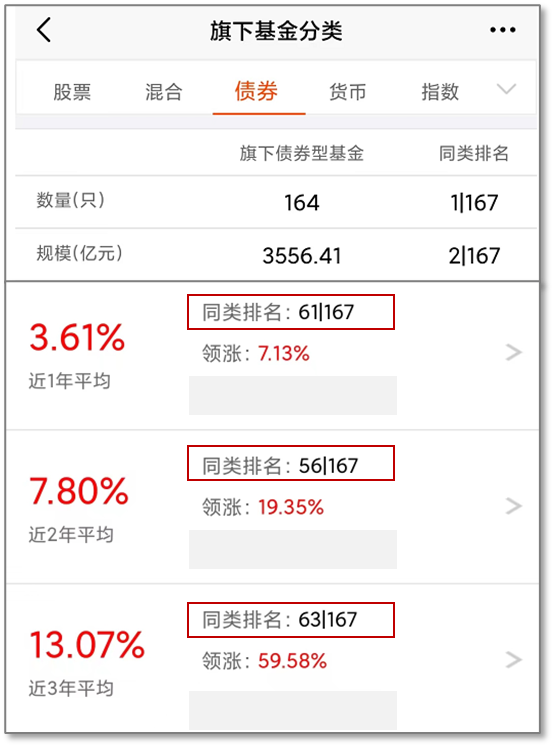Switch to the 股票 tab
The image size is (554, 747).
(72, 91)
